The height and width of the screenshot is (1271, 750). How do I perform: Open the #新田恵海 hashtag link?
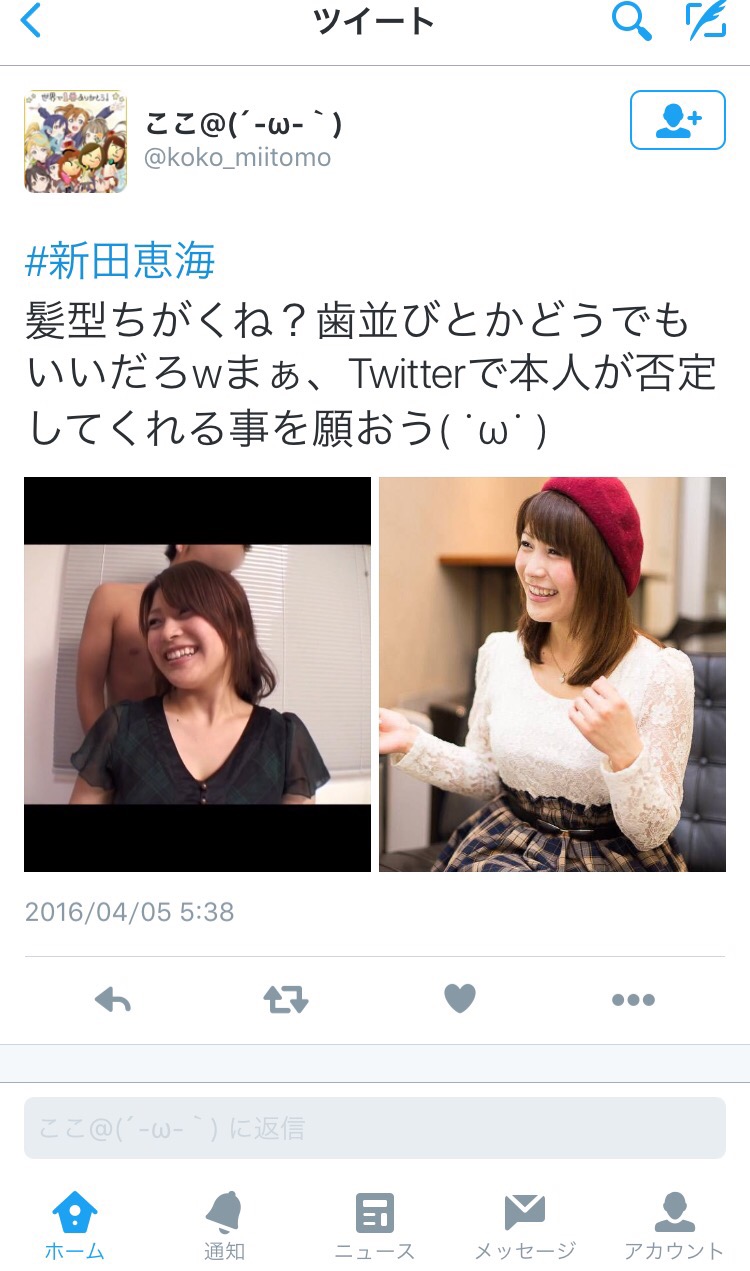pos(120,262)
